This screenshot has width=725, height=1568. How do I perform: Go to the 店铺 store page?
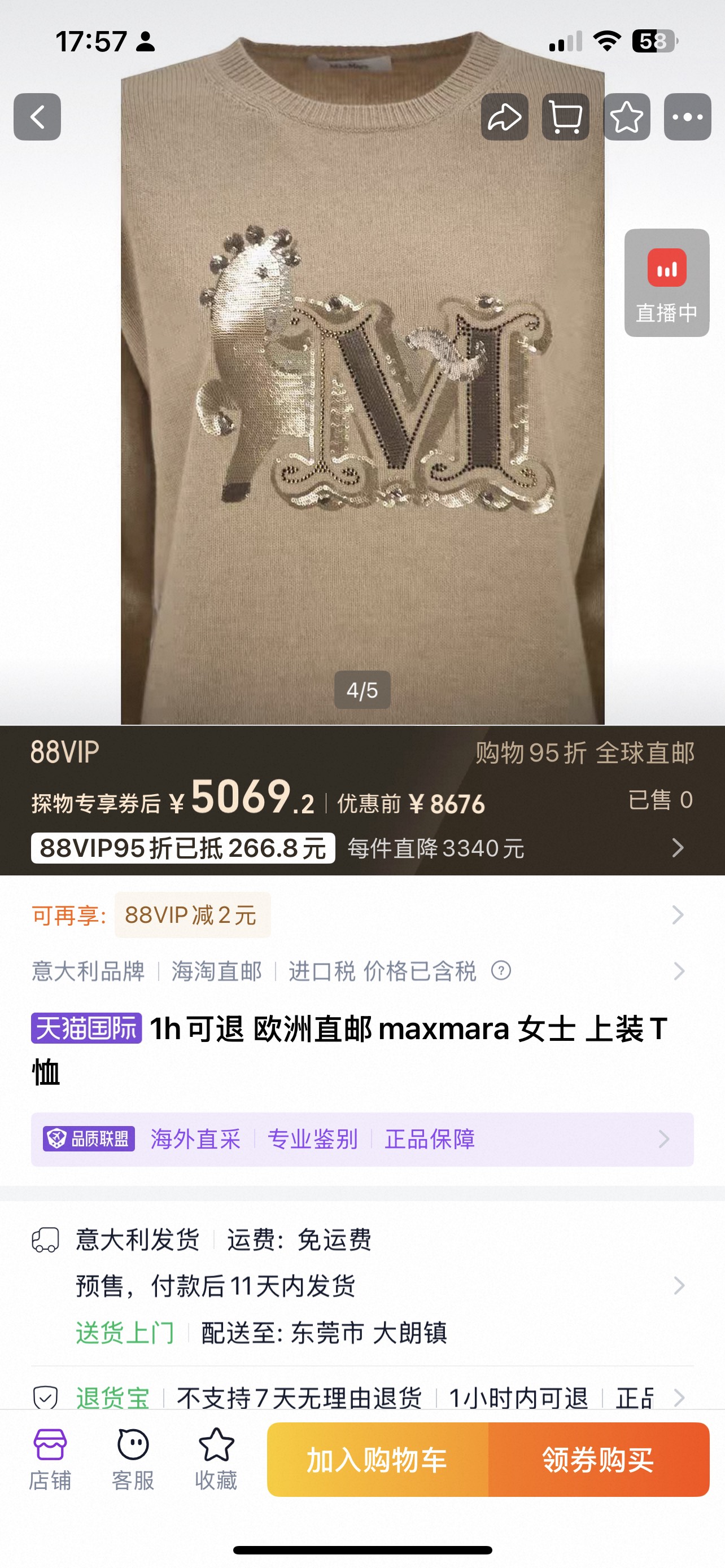pyautogui.click(x=50, y=1460)
